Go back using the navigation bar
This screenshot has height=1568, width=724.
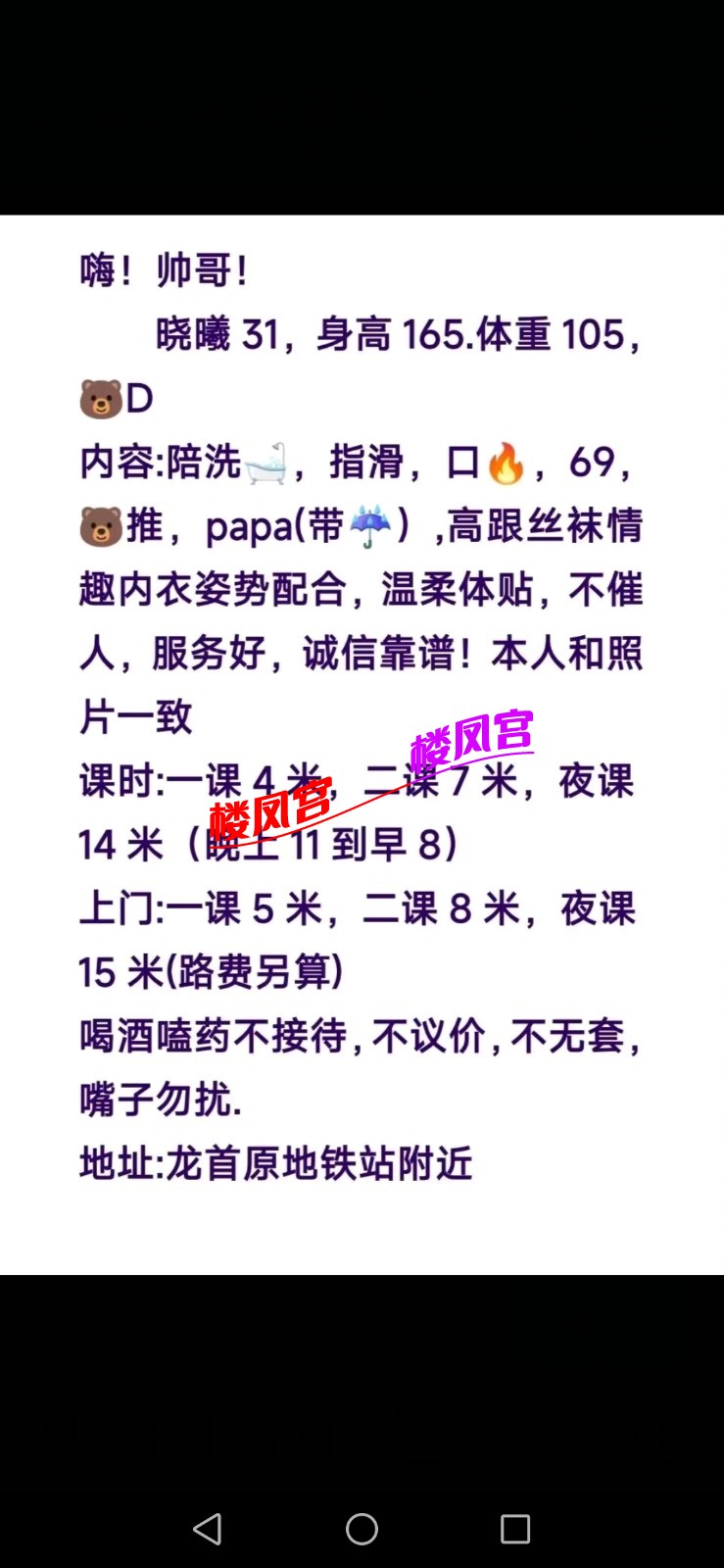pyautogui.click(x=208, y=1529)
